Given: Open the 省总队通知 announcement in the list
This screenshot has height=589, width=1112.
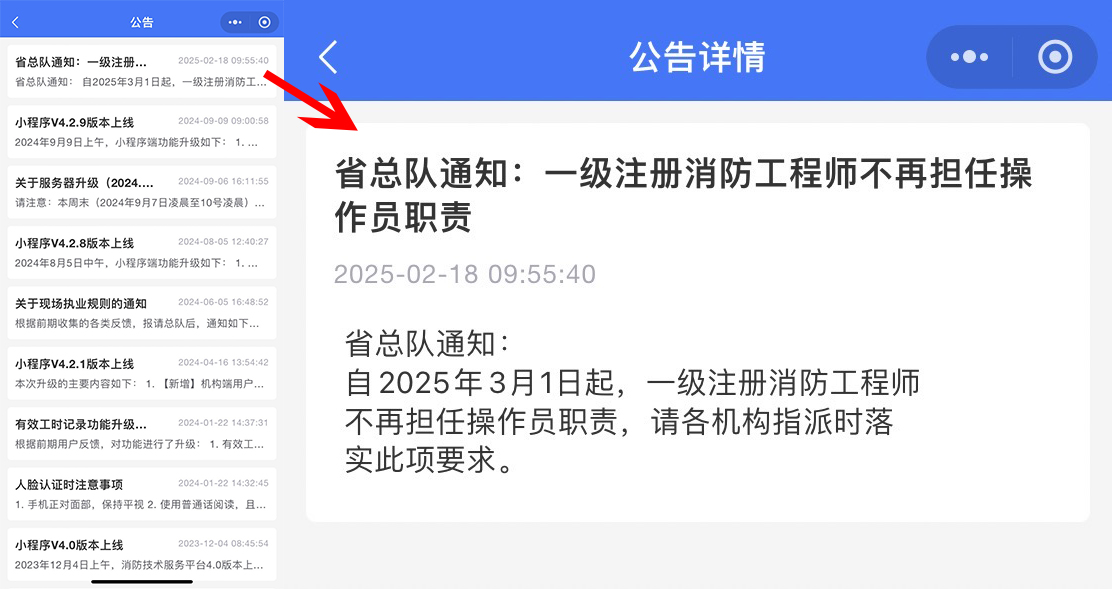Looking at the screenshot, I should pos(141,70).
